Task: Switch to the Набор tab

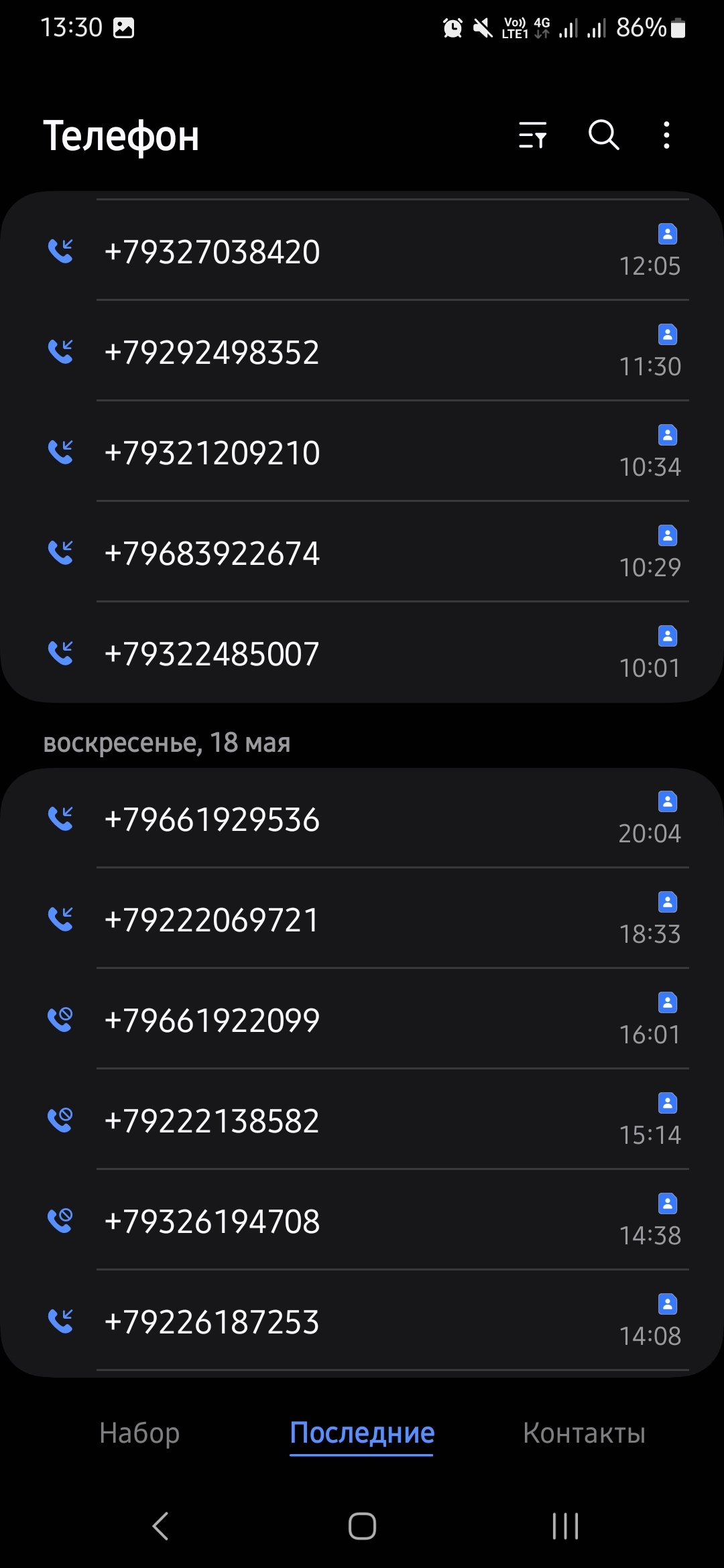Action: point(139,1433)
